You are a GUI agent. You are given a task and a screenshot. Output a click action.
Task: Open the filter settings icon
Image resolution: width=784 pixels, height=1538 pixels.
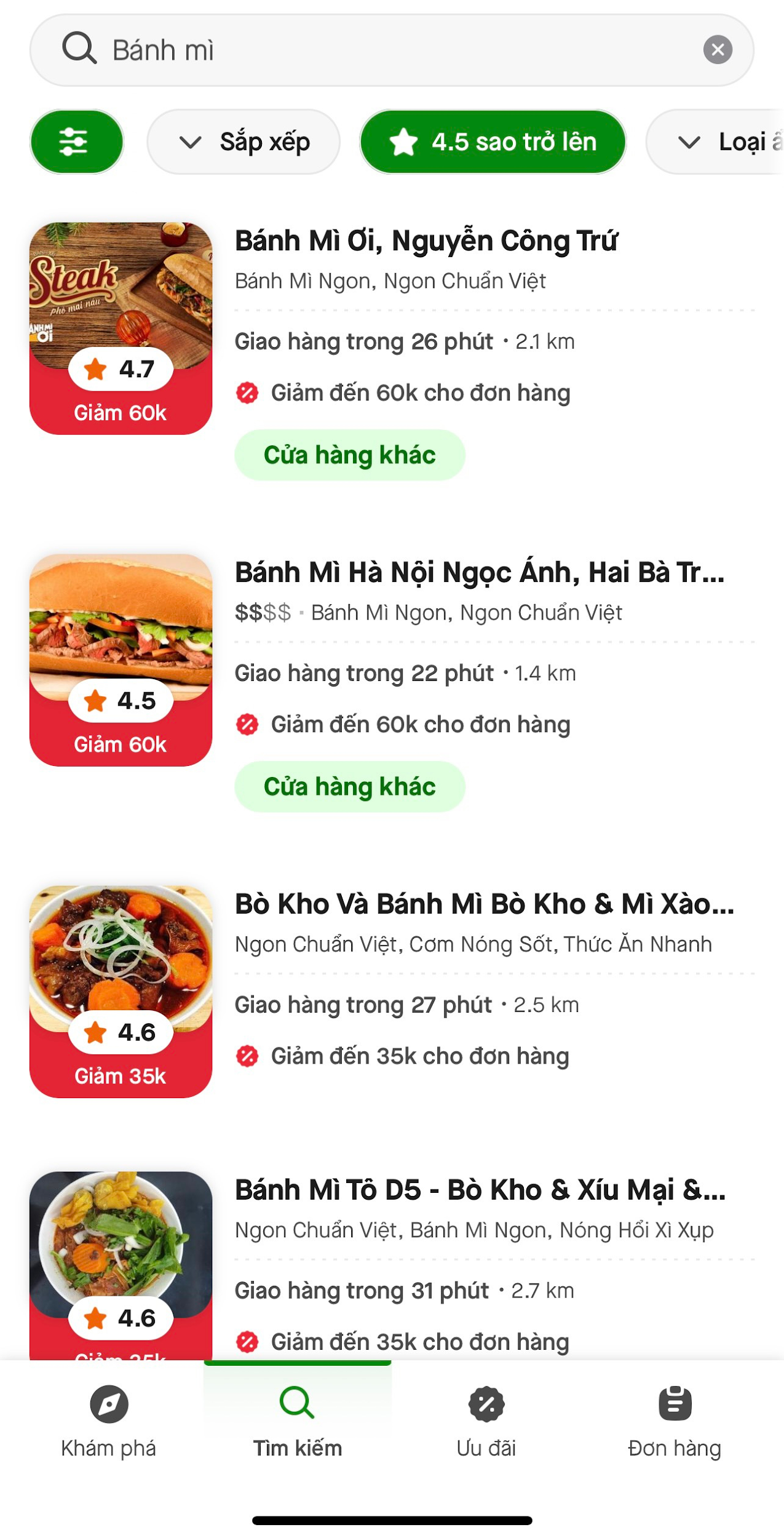tap(76, 141)
